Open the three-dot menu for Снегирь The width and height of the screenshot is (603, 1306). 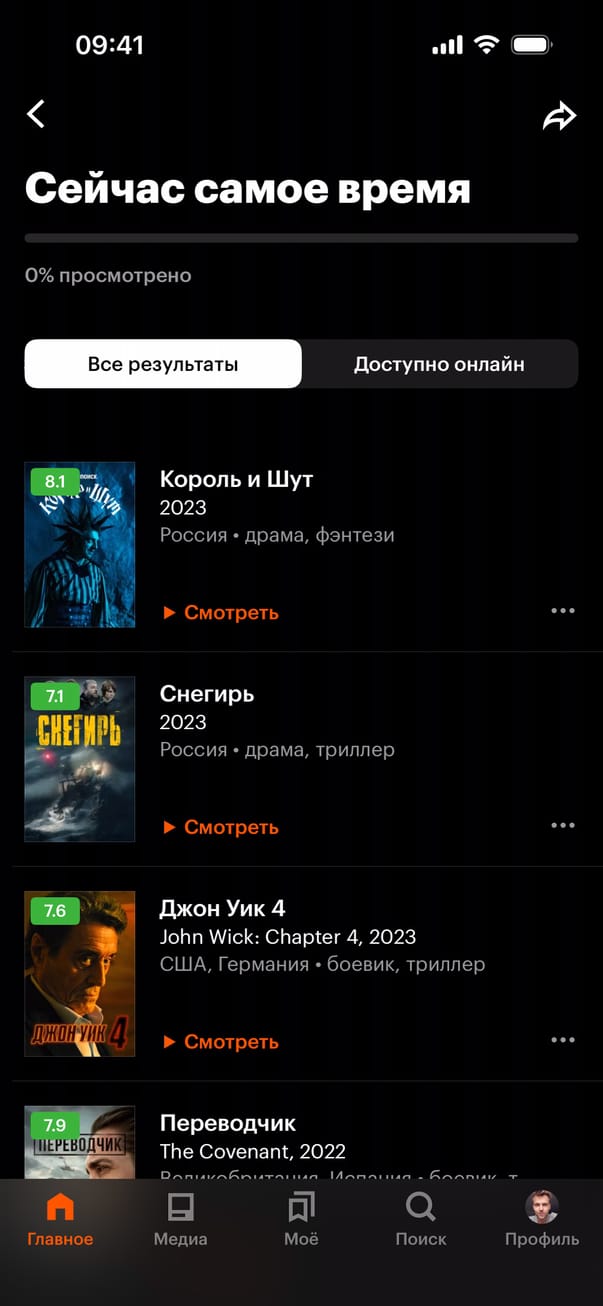point(563,826)
